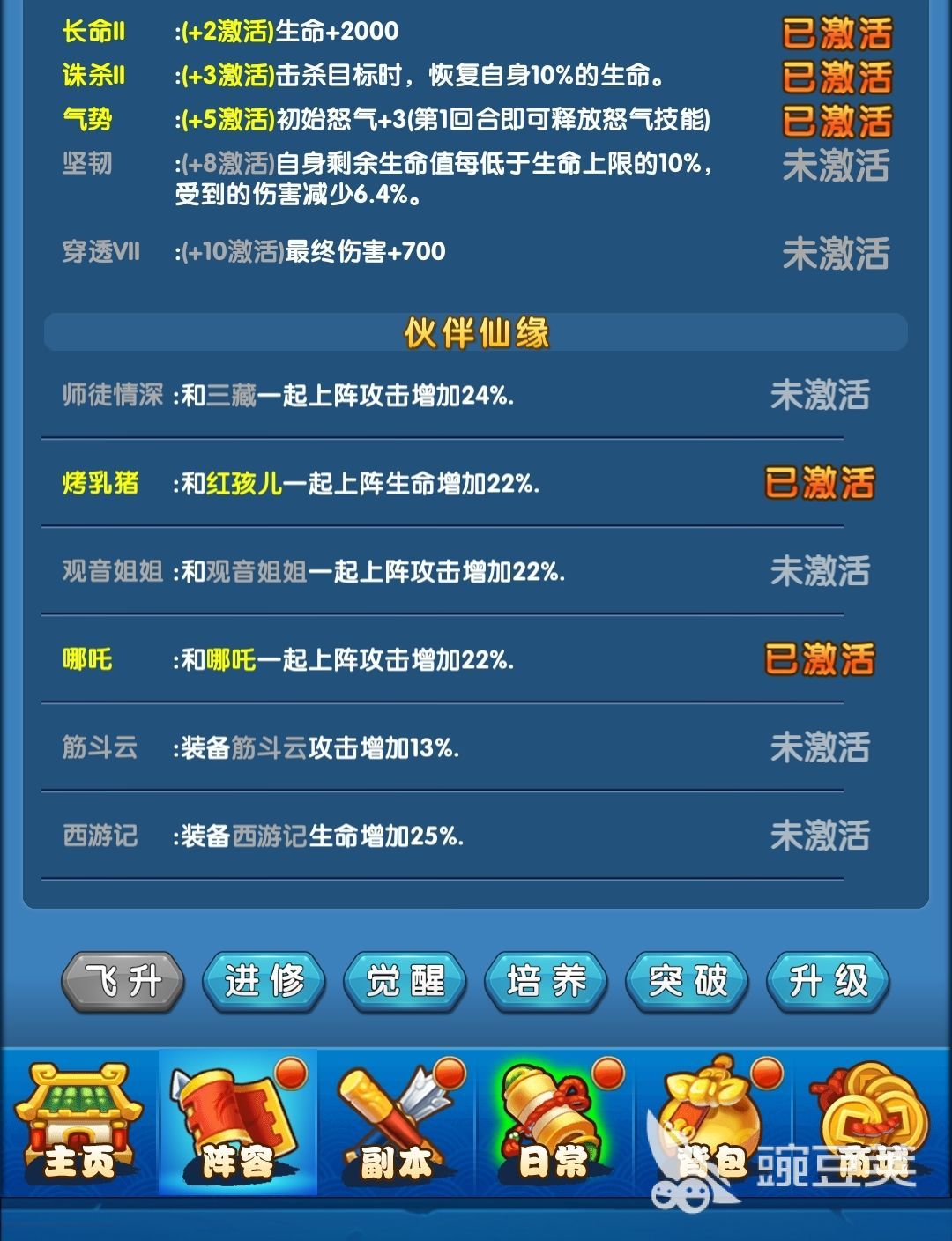Open the 进修 option

pyautogui.click(x=264, y=981)
